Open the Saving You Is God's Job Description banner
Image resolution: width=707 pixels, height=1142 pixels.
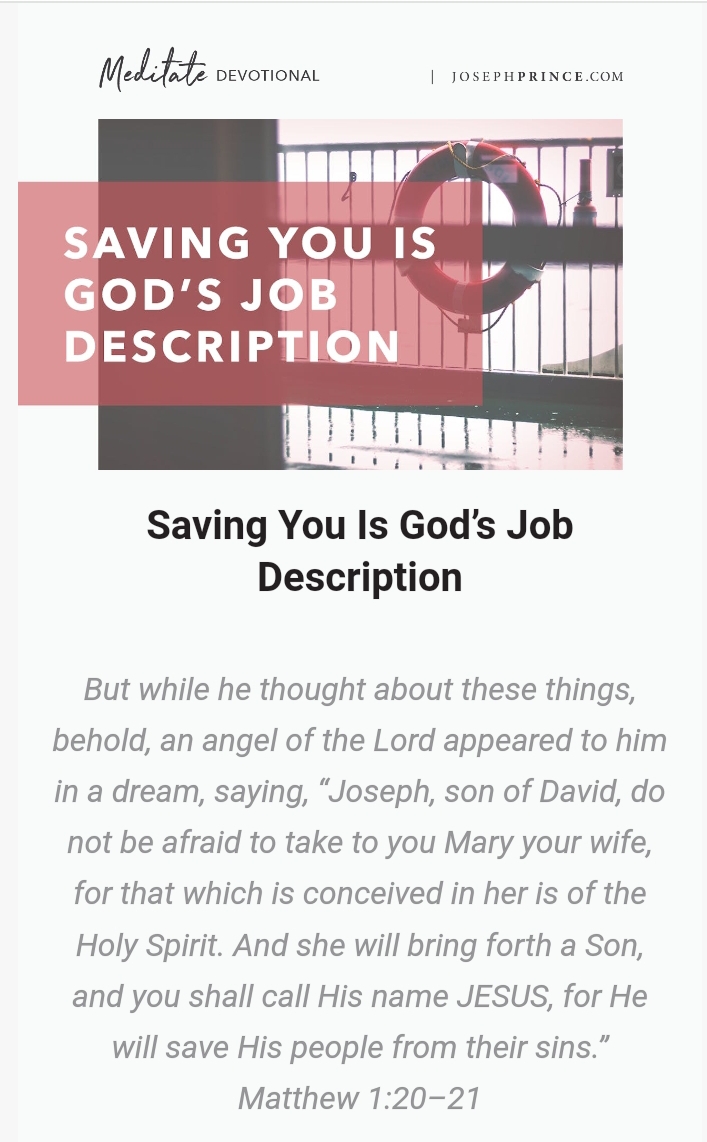[x=360, y=294]
